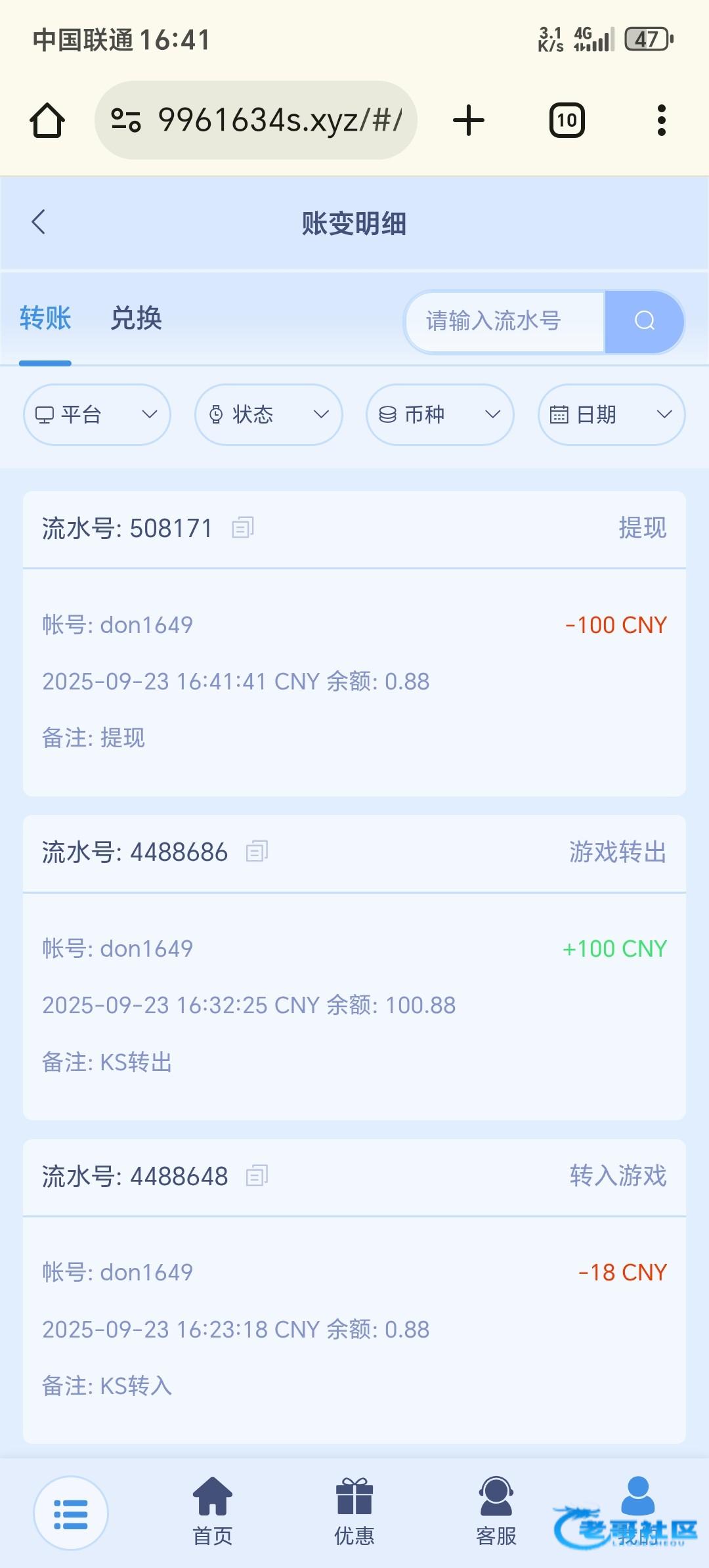
Task: Open a new browser tab
Action: tap(469, 120)
